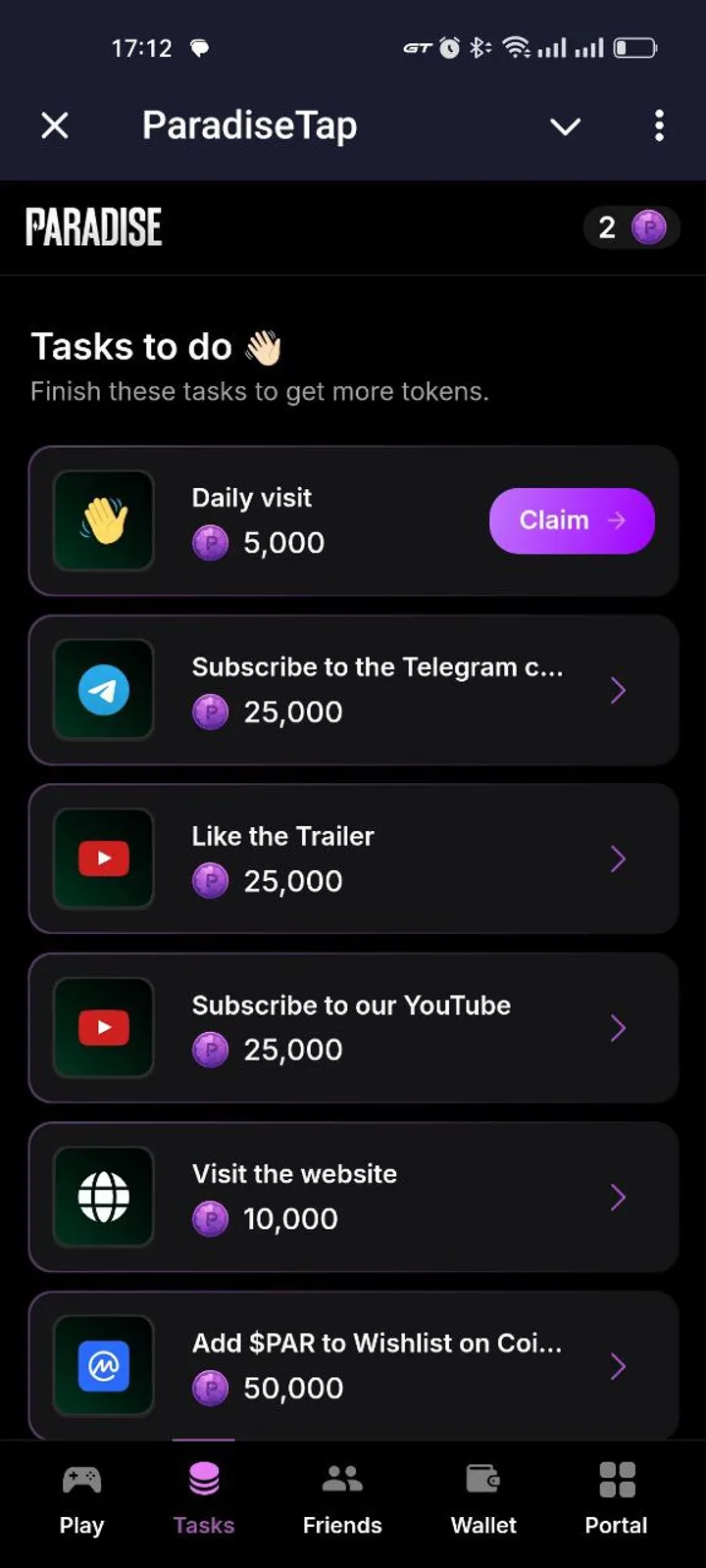Open the Like the Trailer task
The image size is (706, 1568).
[353, 858]
